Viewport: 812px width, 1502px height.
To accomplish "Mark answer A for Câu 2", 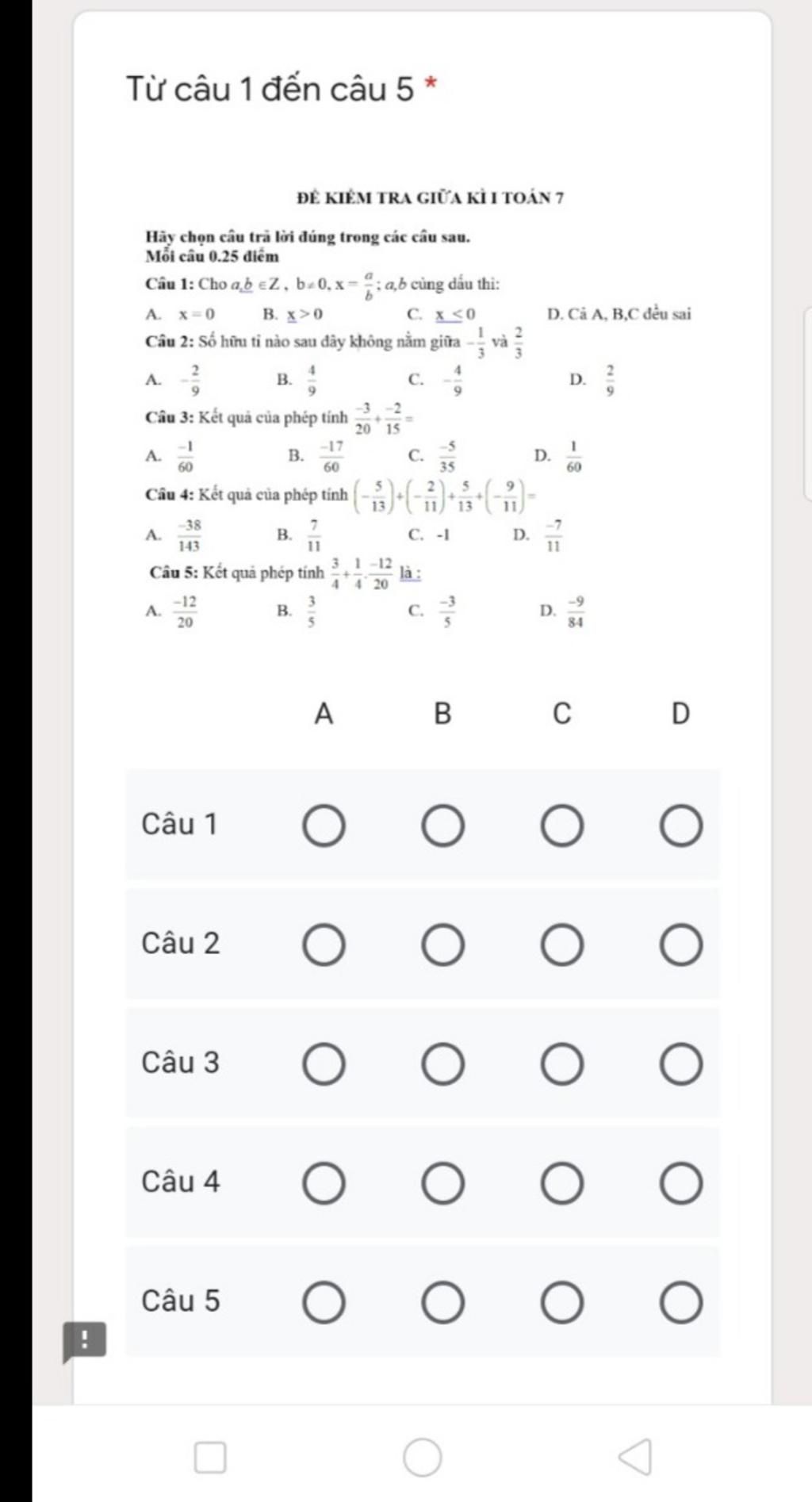I will click(324, 945).
